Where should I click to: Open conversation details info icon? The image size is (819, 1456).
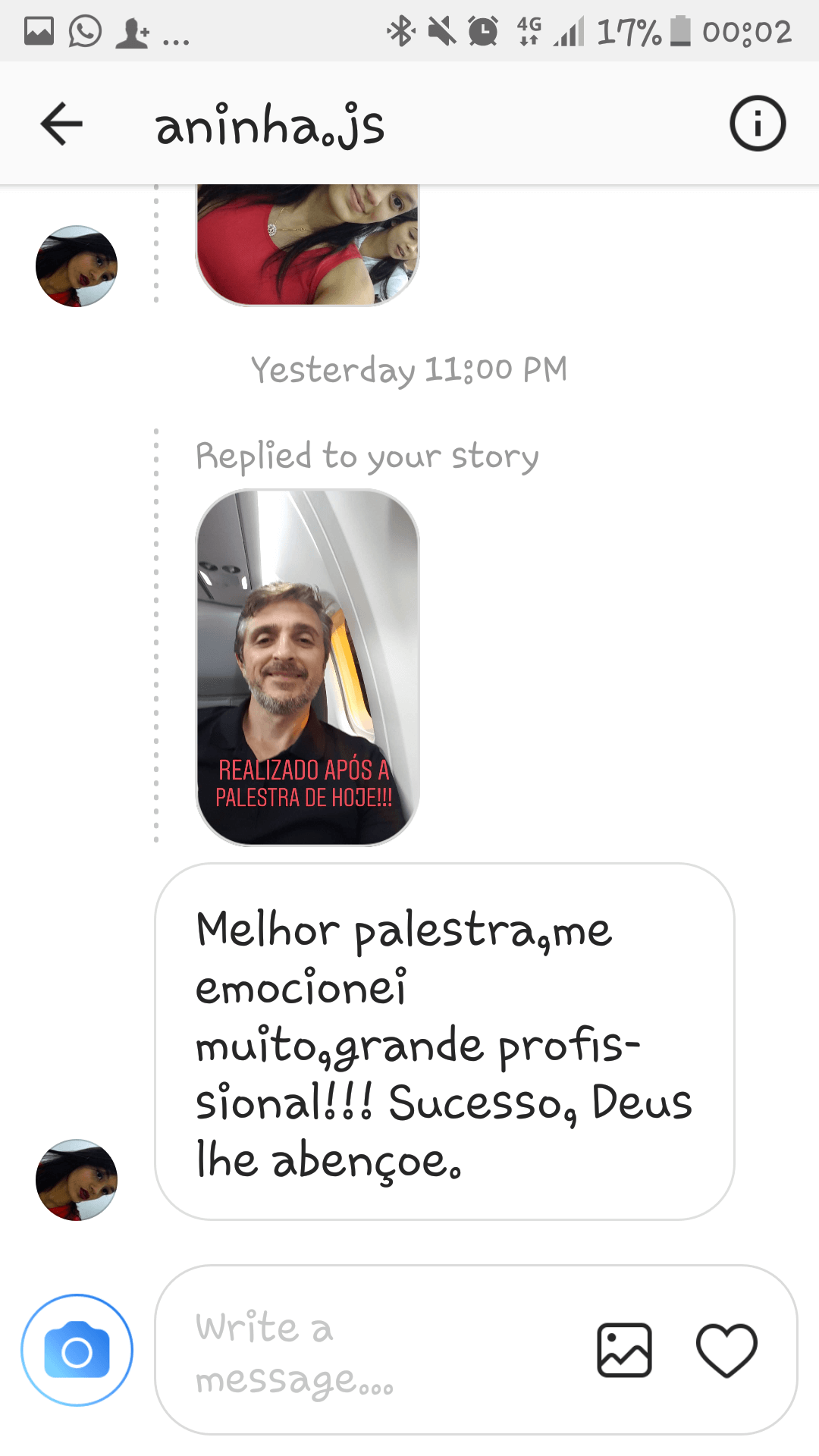(758, 124)
